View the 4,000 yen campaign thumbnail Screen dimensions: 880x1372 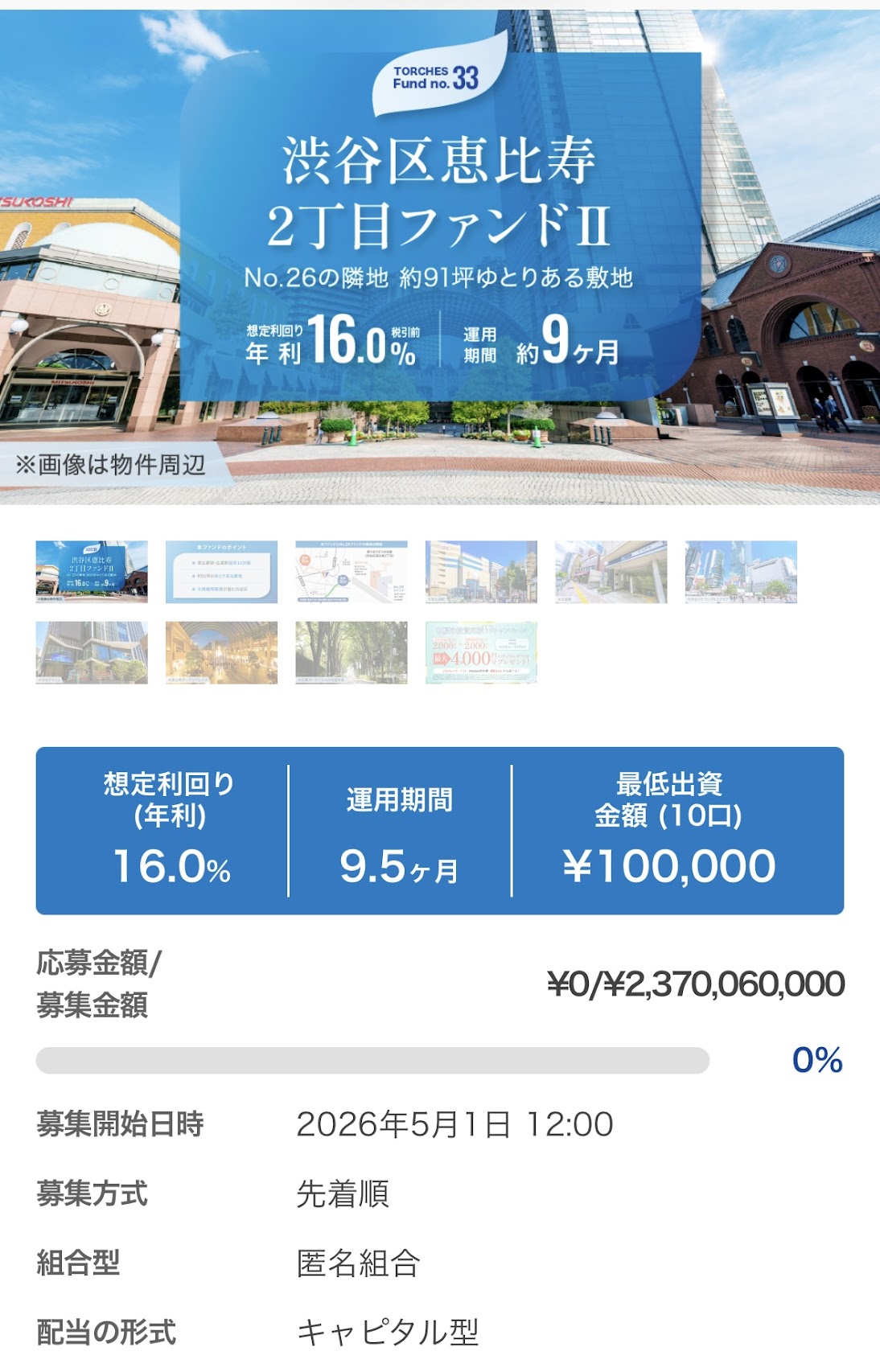(x=481, y=652)
